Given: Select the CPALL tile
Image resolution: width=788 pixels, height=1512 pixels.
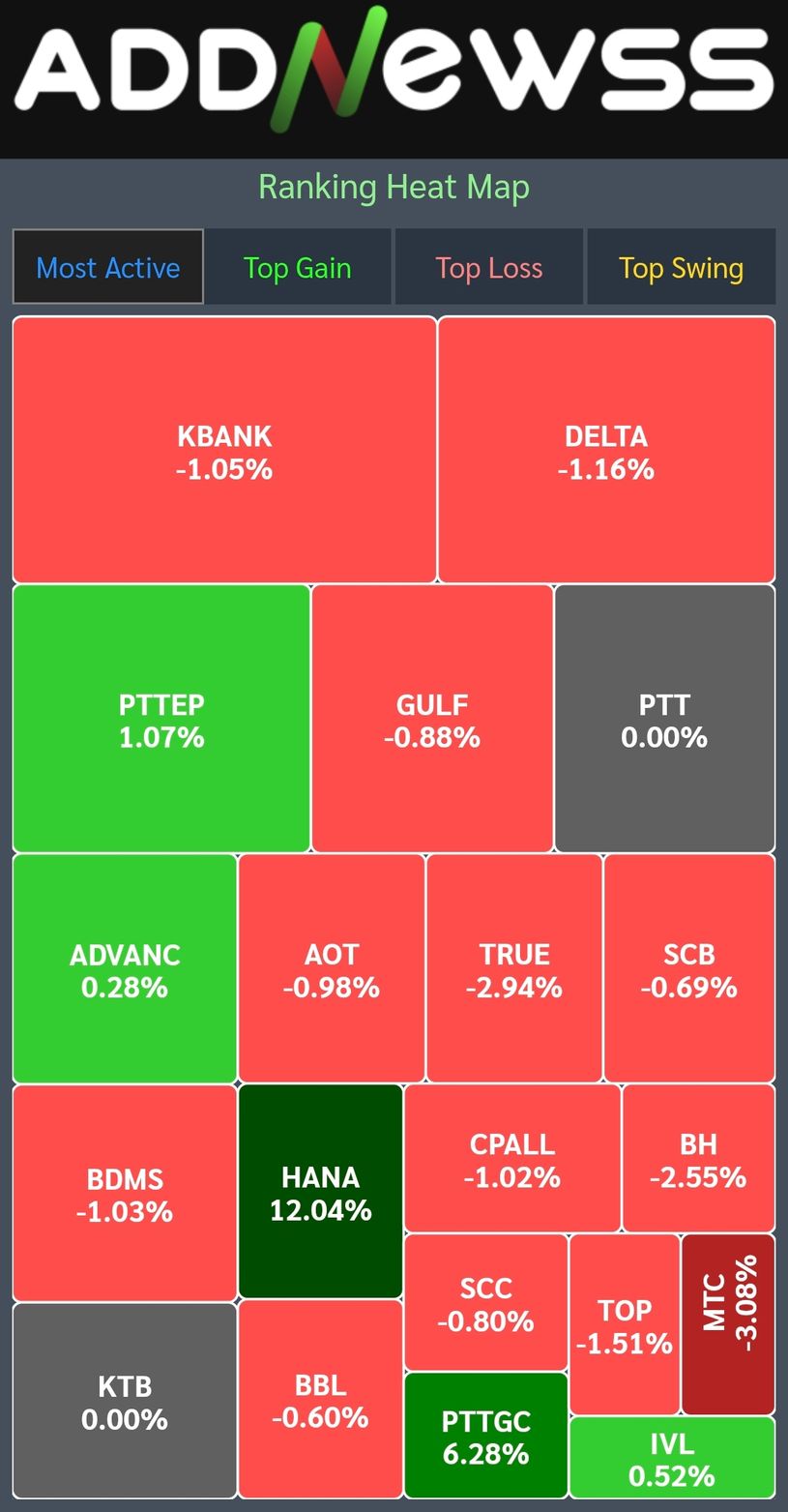Looking at the screenshot, I should 512,1159.
